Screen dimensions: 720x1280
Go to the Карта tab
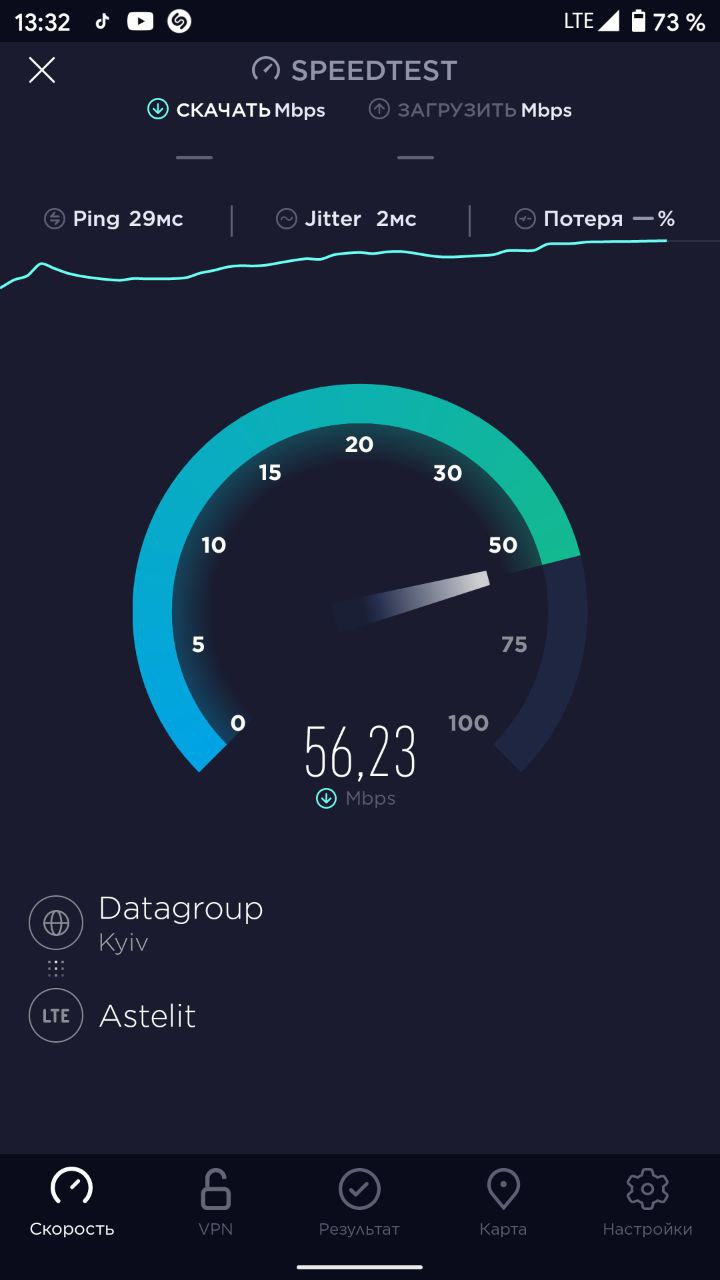coord(503,1203)
